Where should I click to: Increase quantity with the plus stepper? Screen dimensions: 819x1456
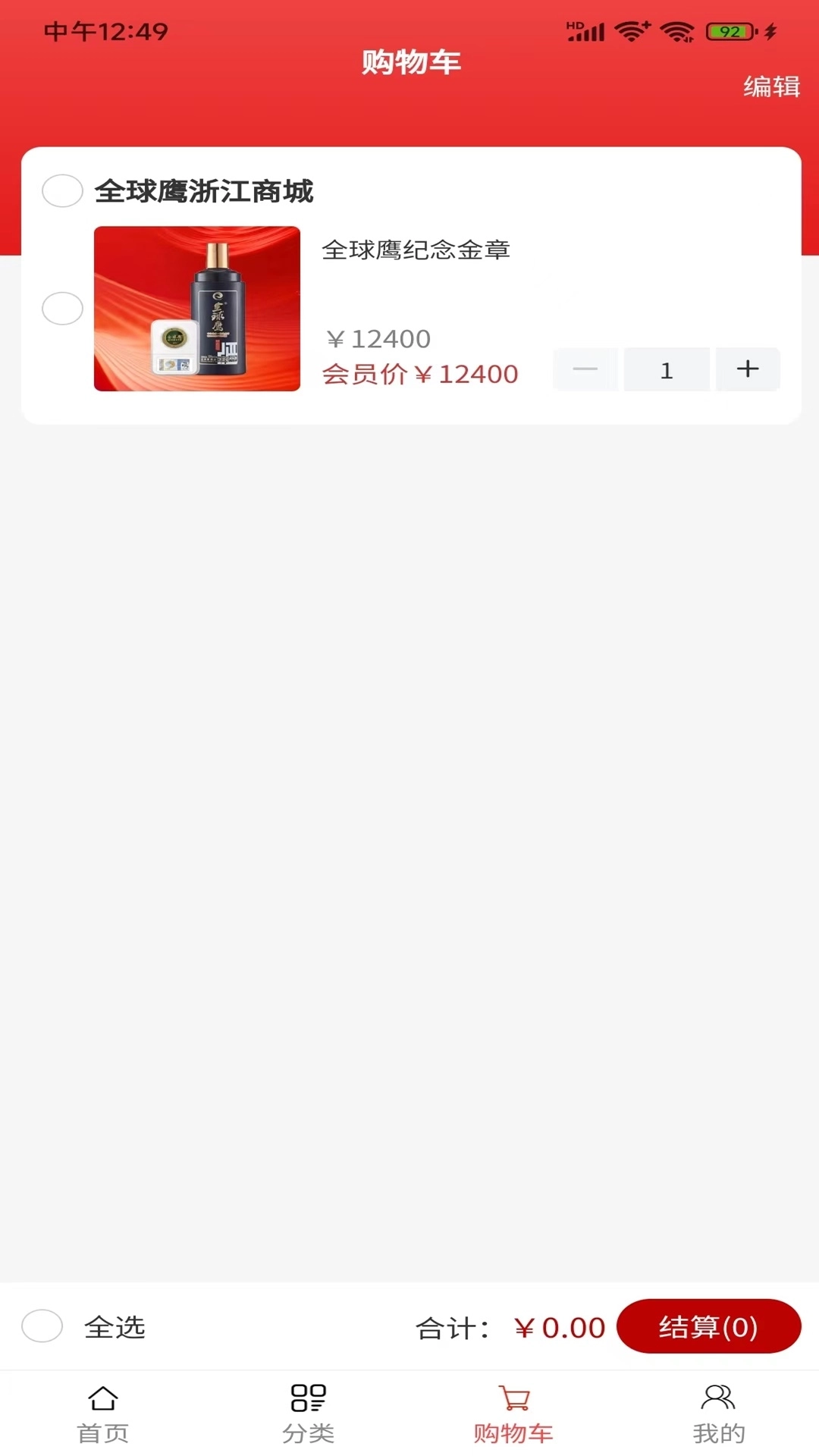(747, 369)
